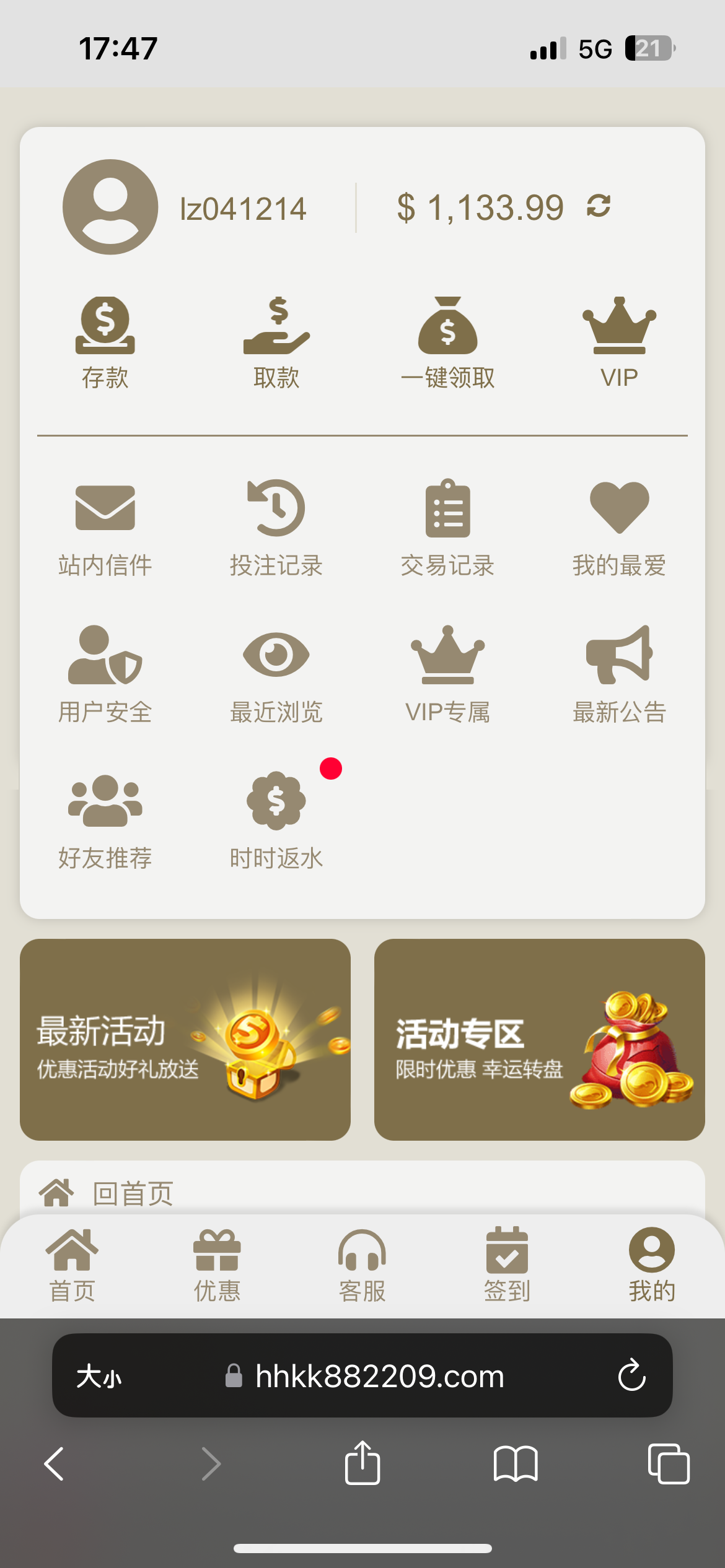View 交易记录 transaction records

(447, 528)
